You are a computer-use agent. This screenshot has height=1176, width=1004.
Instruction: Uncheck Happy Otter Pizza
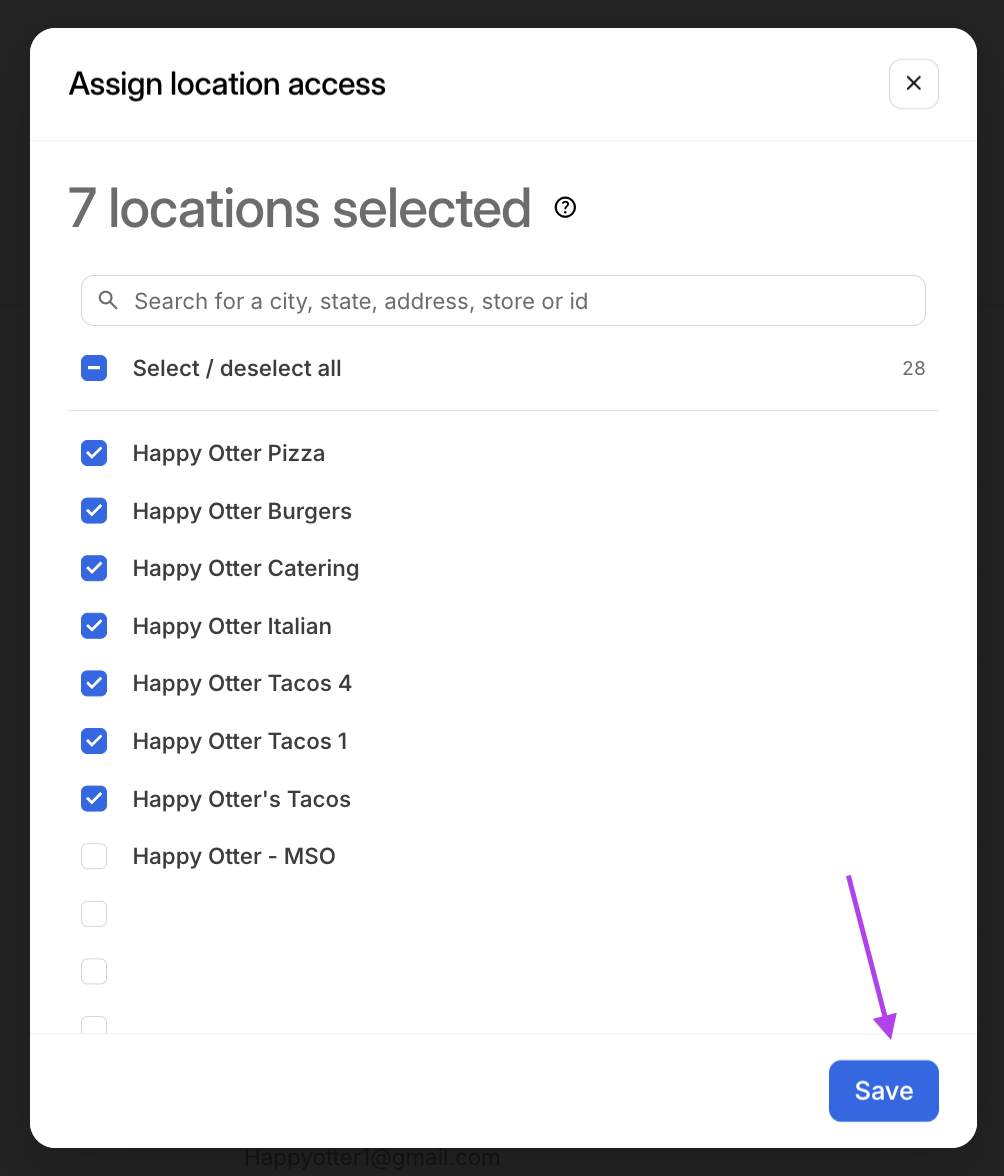[x=94, y=454]
